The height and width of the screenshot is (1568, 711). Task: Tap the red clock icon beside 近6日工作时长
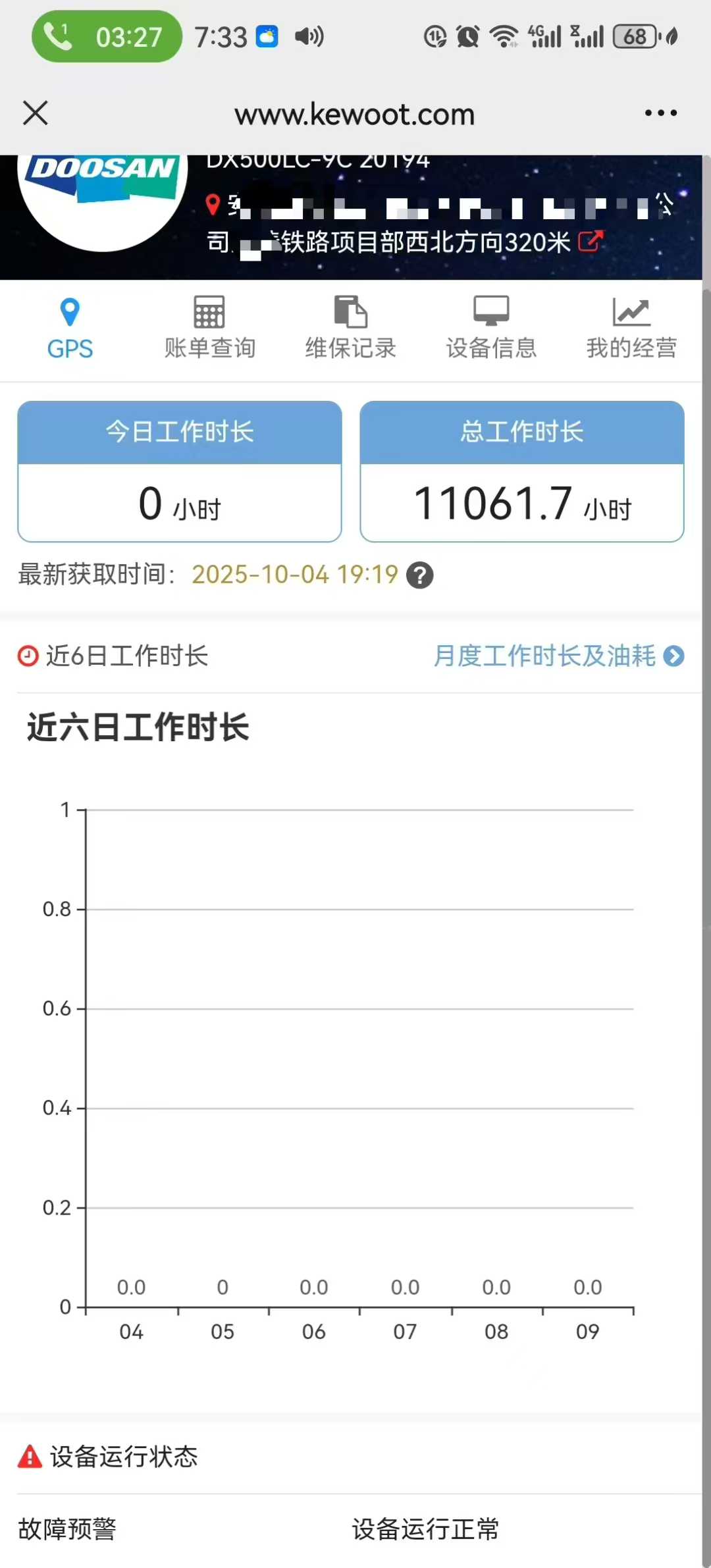[27, 656]
